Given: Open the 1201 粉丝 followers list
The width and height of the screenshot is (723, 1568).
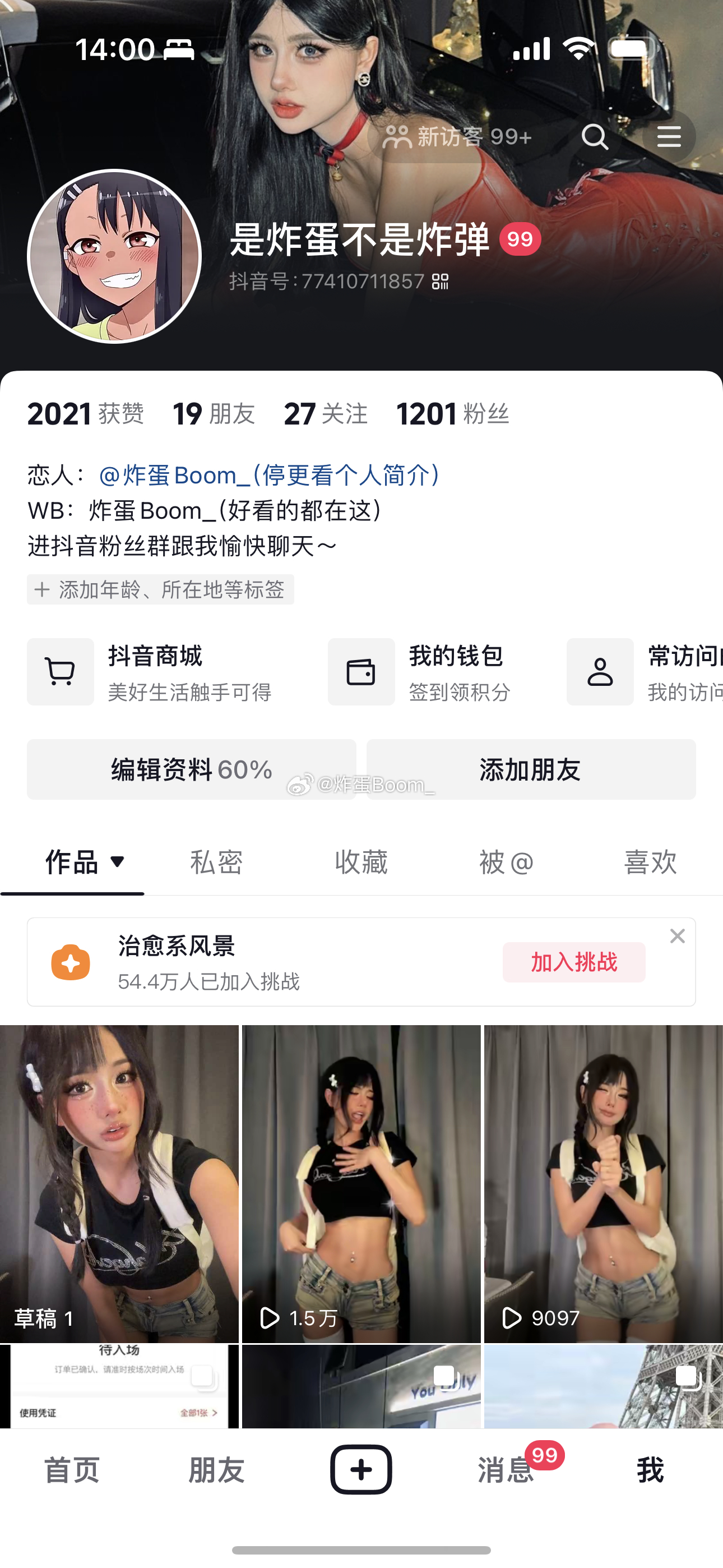Looking at the screenshot, I should [x=452, y=414].
